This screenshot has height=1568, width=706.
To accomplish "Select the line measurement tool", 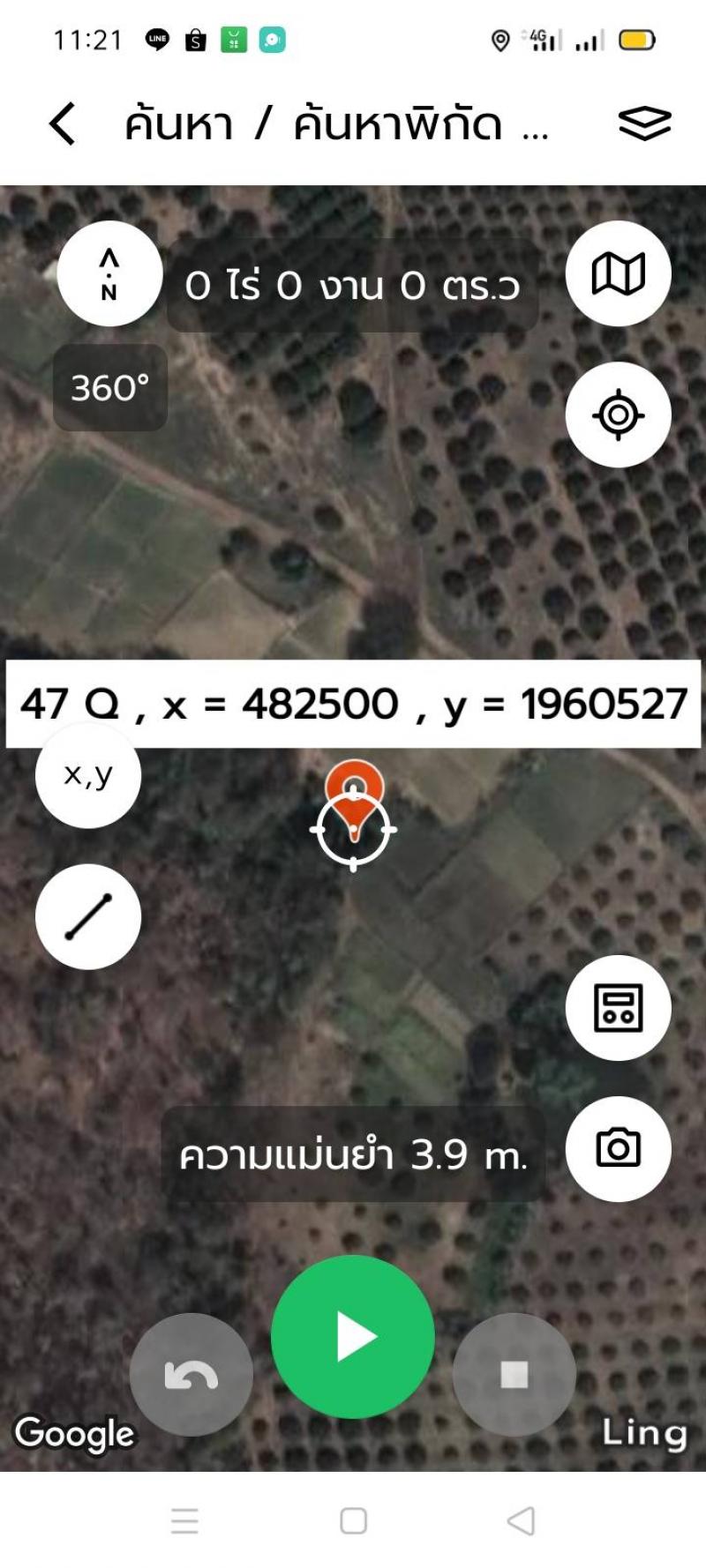I will 88,916.
